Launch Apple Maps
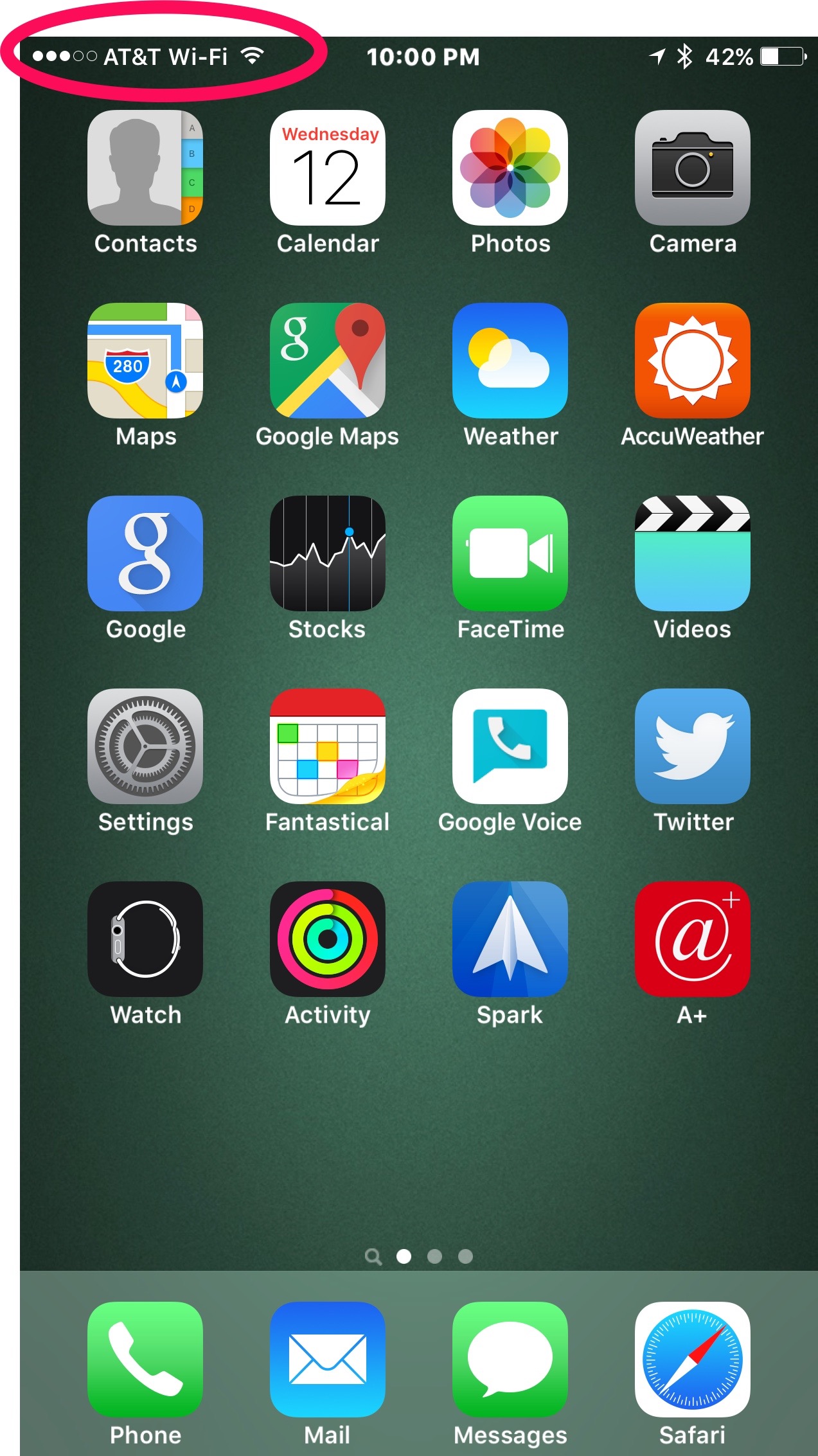818x1456 pixels. (x=145, y=361)
